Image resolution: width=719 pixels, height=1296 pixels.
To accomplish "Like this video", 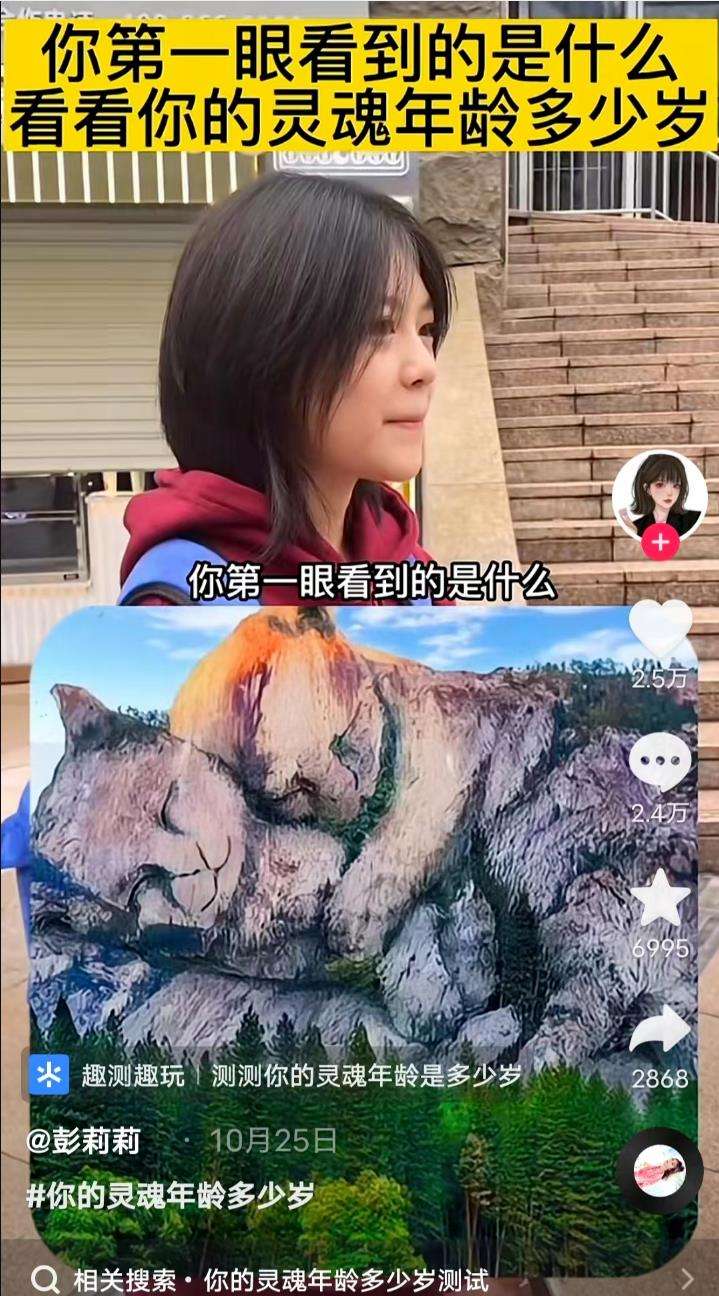I will (x=660, y=630).
